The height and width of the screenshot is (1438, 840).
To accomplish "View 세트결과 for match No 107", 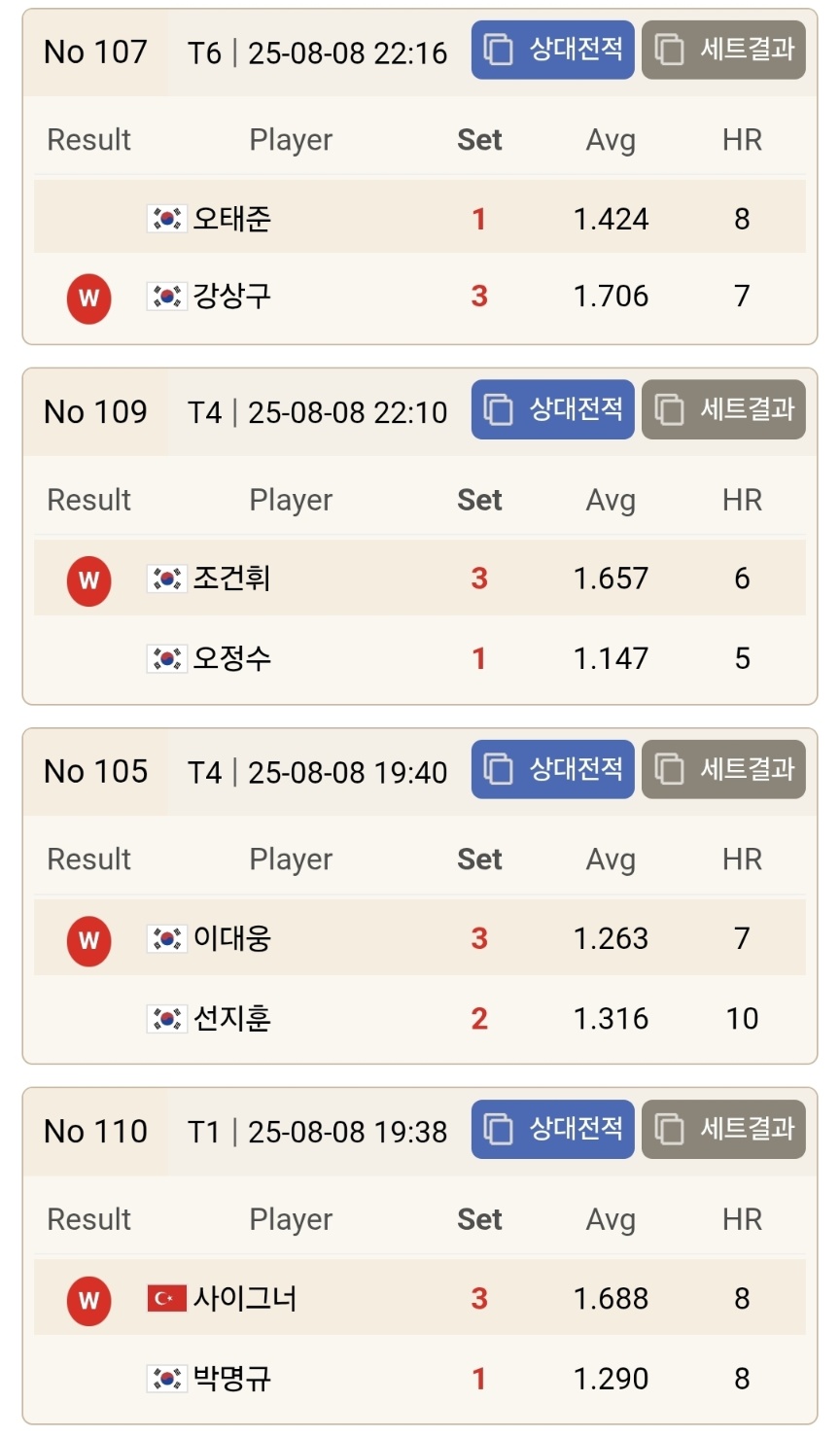I will pos(723,50).
